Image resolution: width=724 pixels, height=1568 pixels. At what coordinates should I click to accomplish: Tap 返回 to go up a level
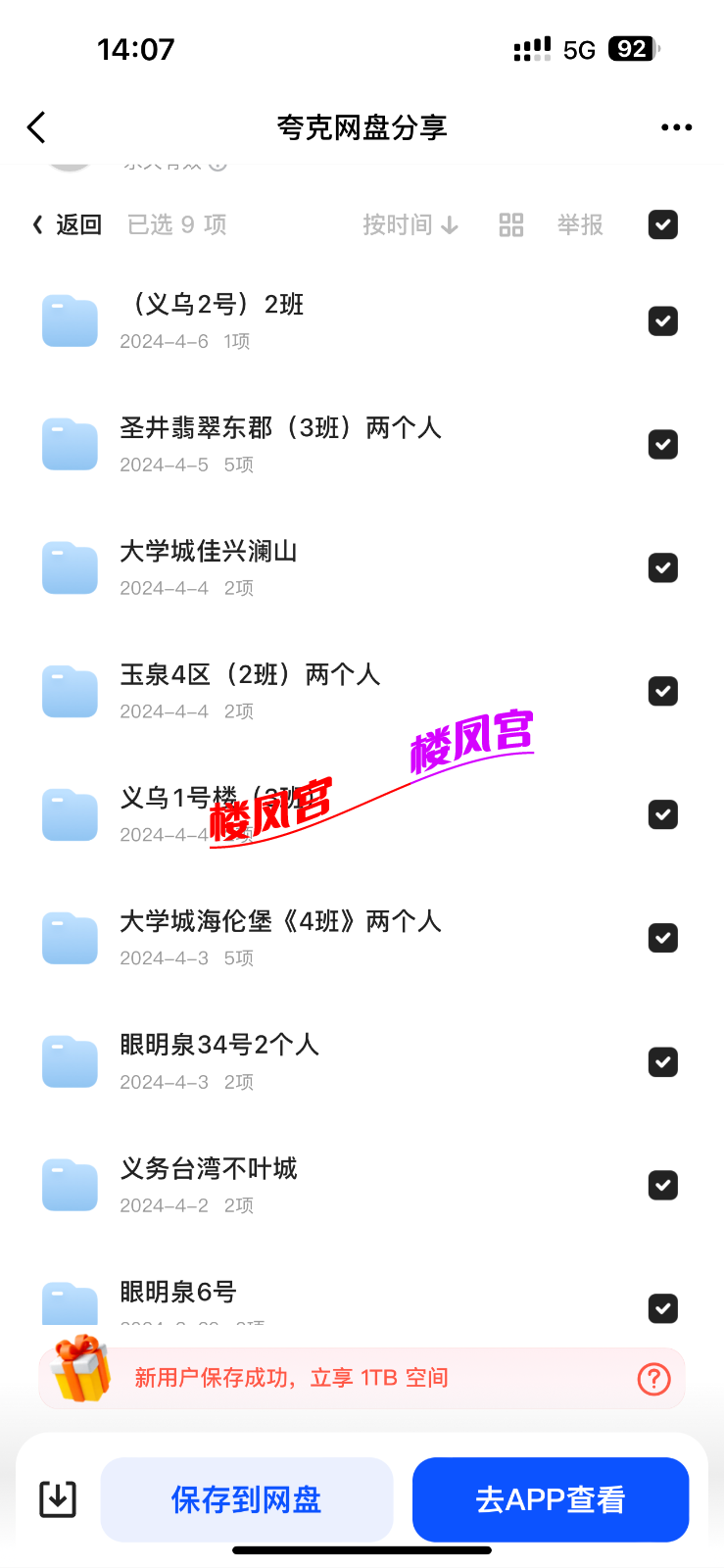coord(65,224)
